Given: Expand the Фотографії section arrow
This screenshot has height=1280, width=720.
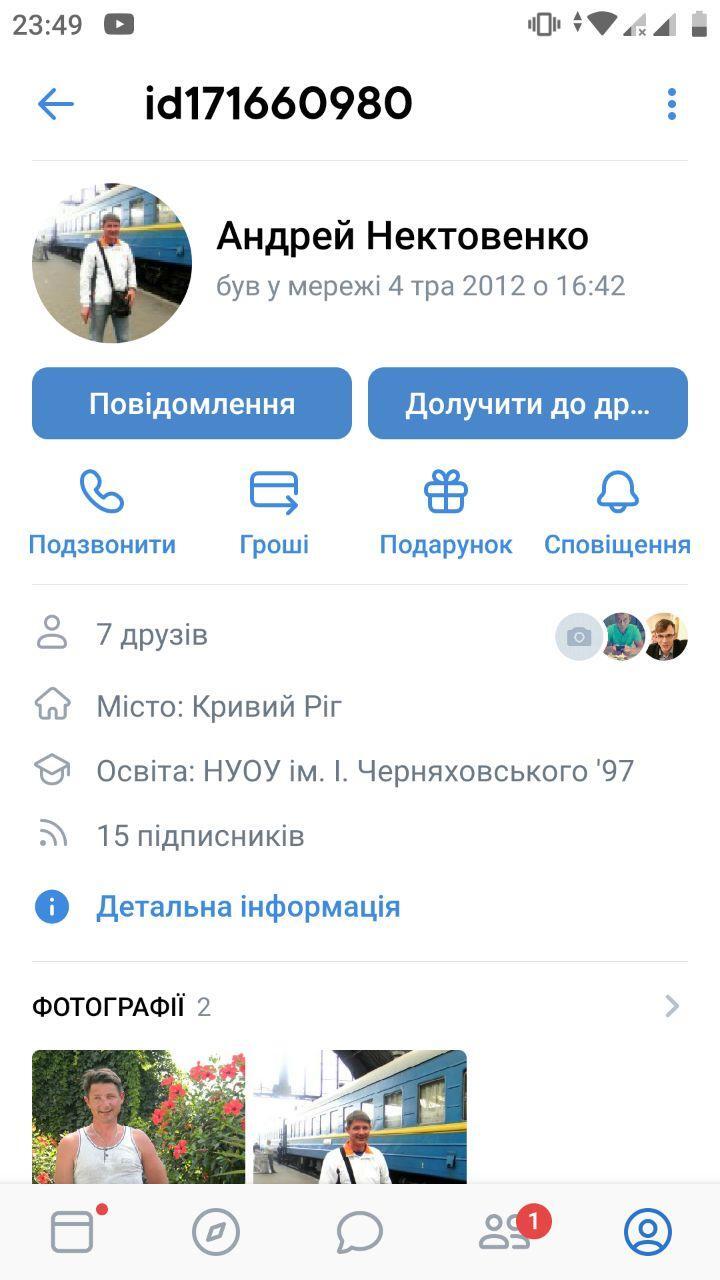Looking at the screenshot, I should pos(672,1006).
